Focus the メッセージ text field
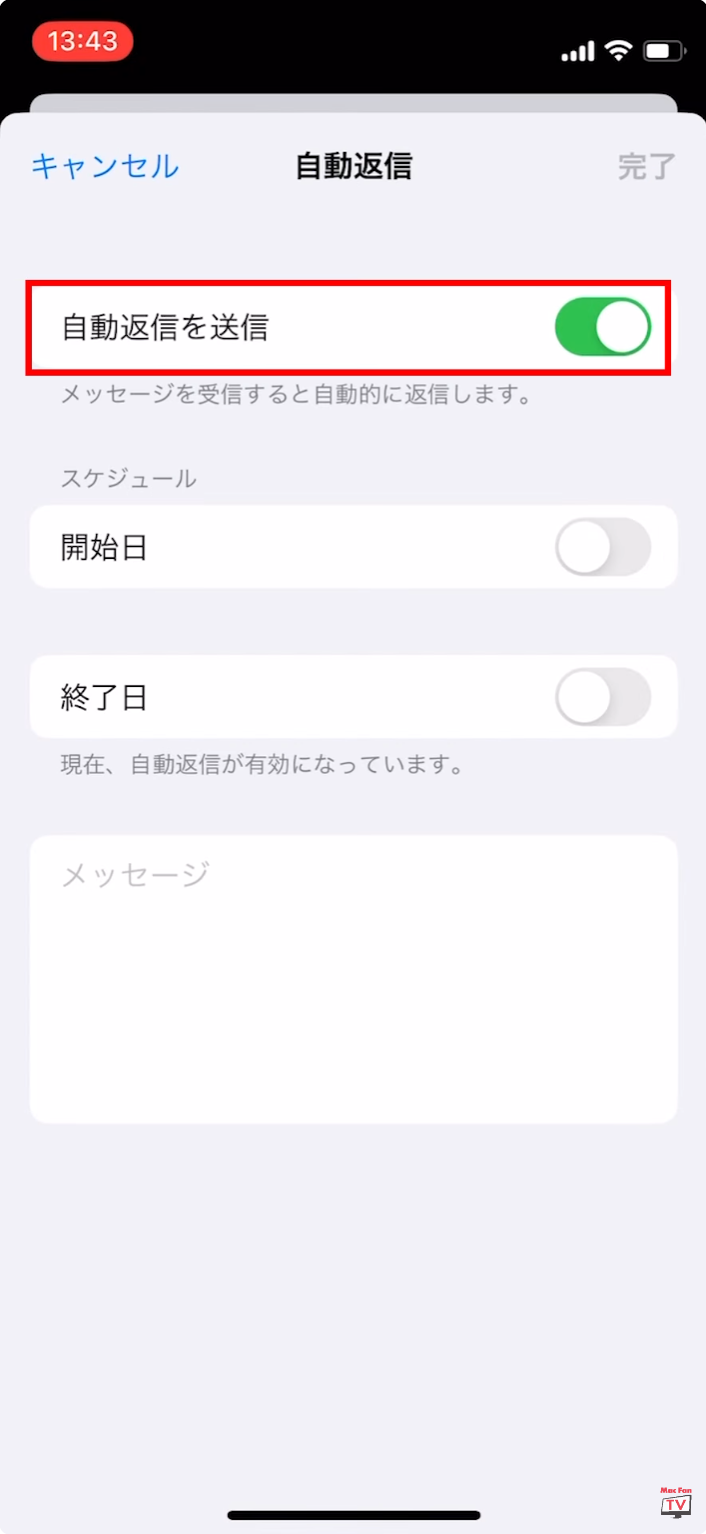This screenshot has width=706, height=1534. coord(354,979)
